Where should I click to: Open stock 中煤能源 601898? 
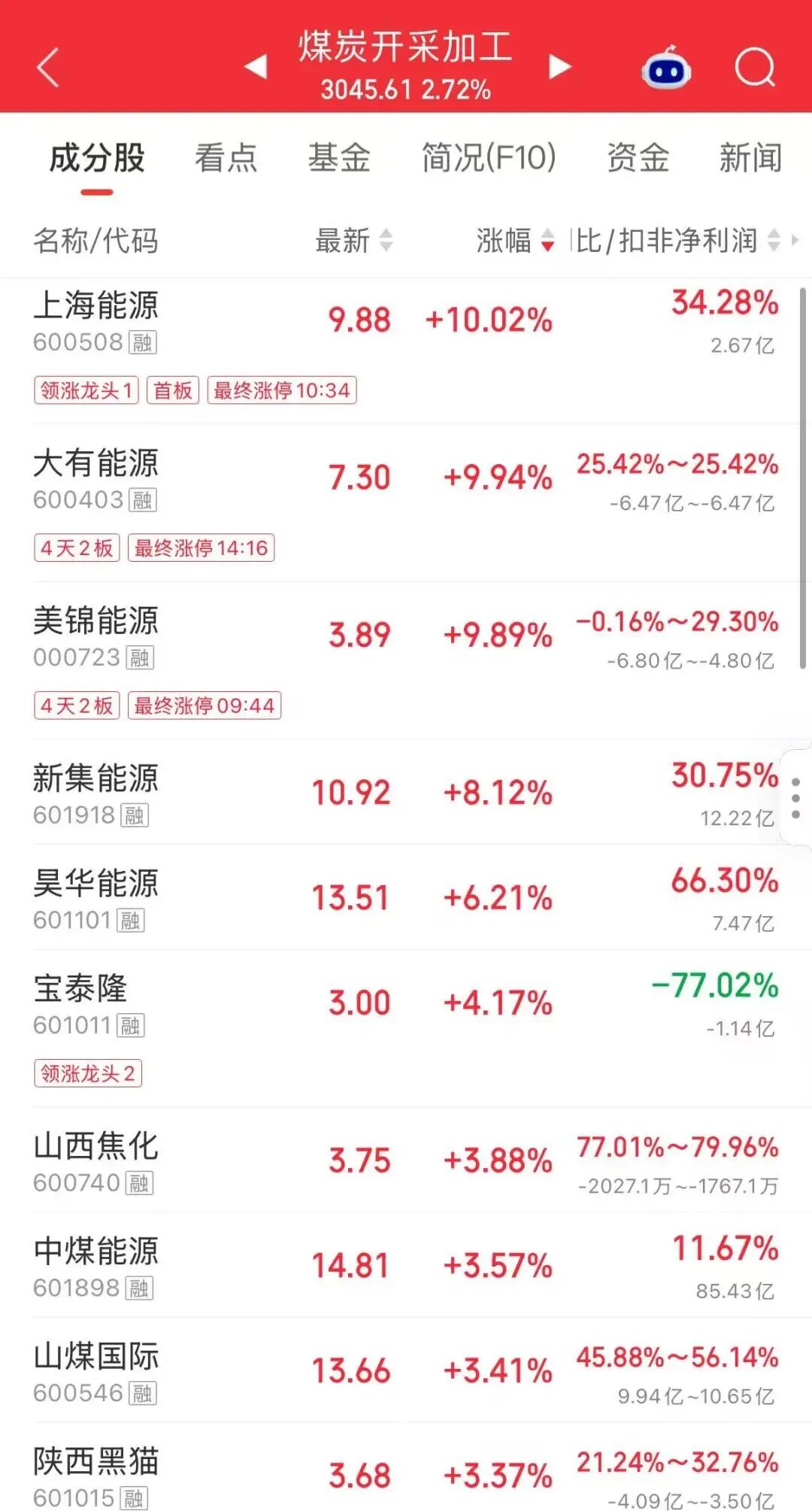[x=406, y=1265]
